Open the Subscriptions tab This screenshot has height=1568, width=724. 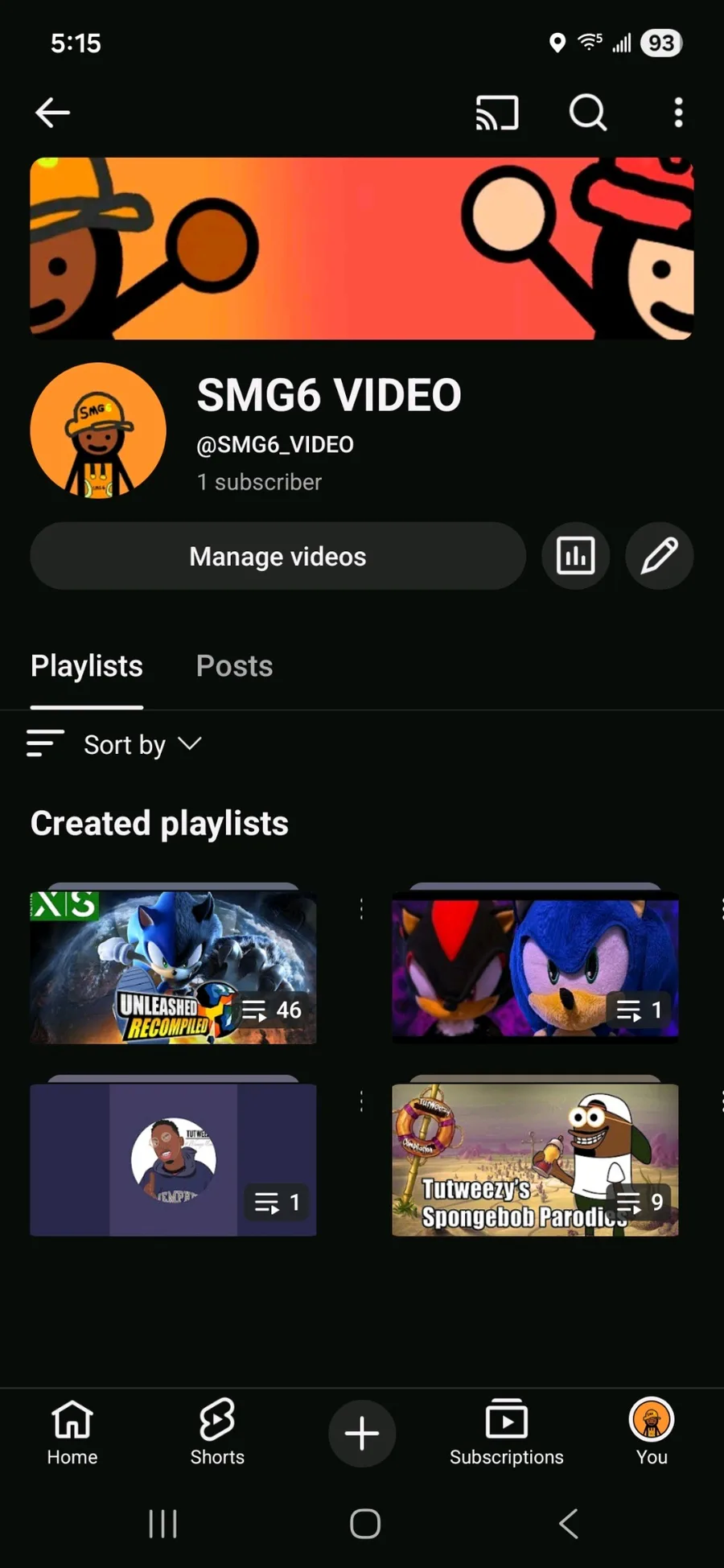coord(507,1433)
